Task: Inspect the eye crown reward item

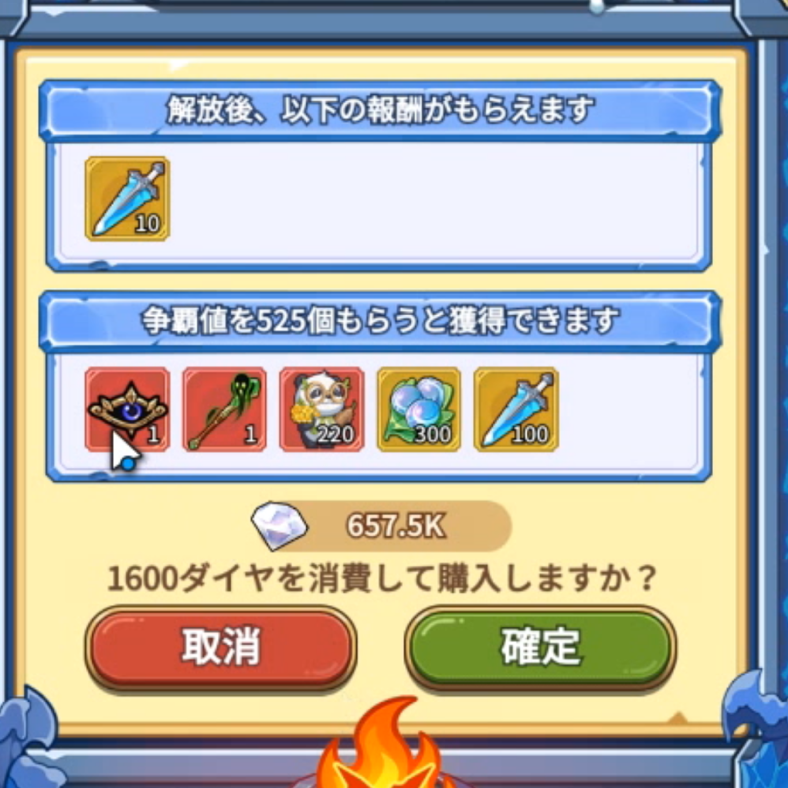Action: click(127, 409)
